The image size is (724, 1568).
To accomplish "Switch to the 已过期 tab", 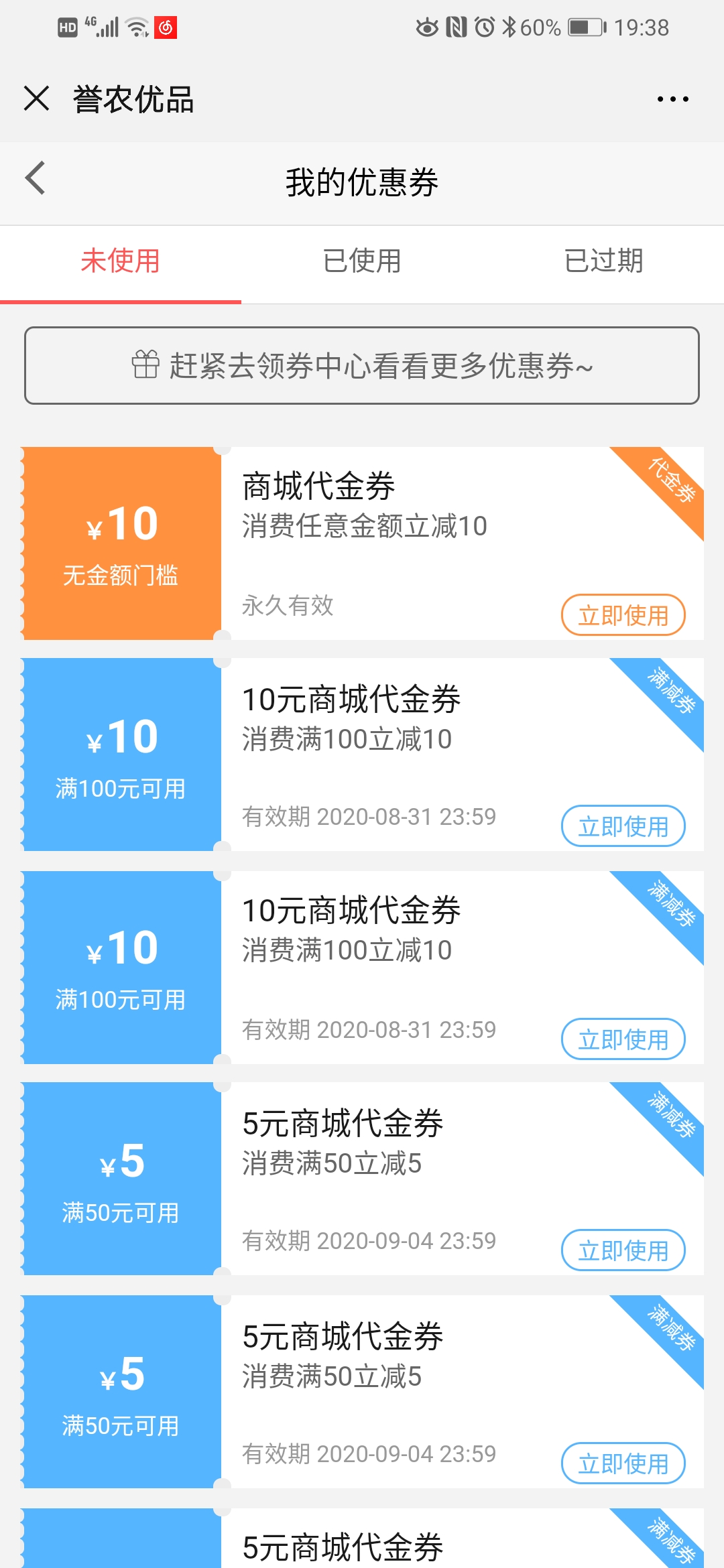I will pyautogui.click(x=604, y=262).
